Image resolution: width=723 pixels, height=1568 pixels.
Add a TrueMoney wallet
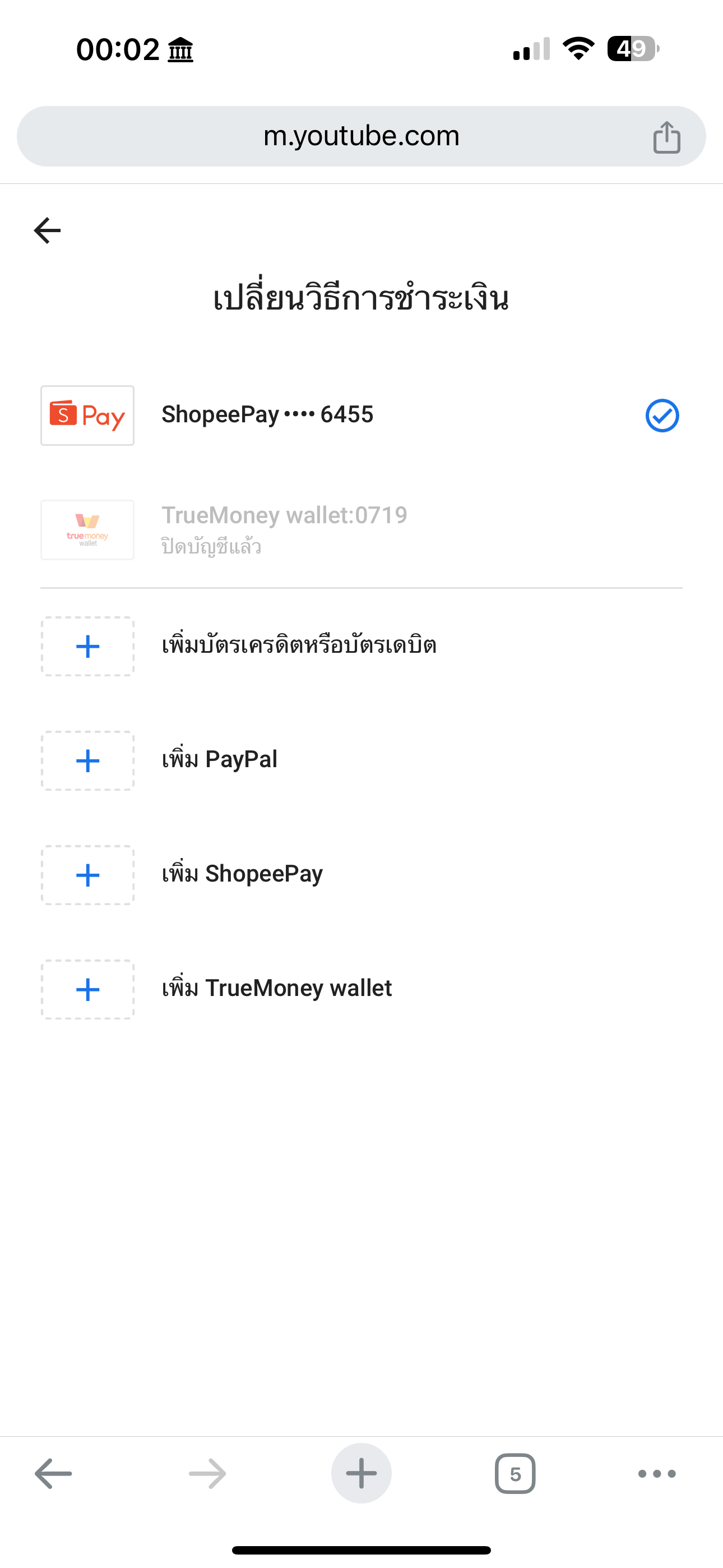pos(361,989)
